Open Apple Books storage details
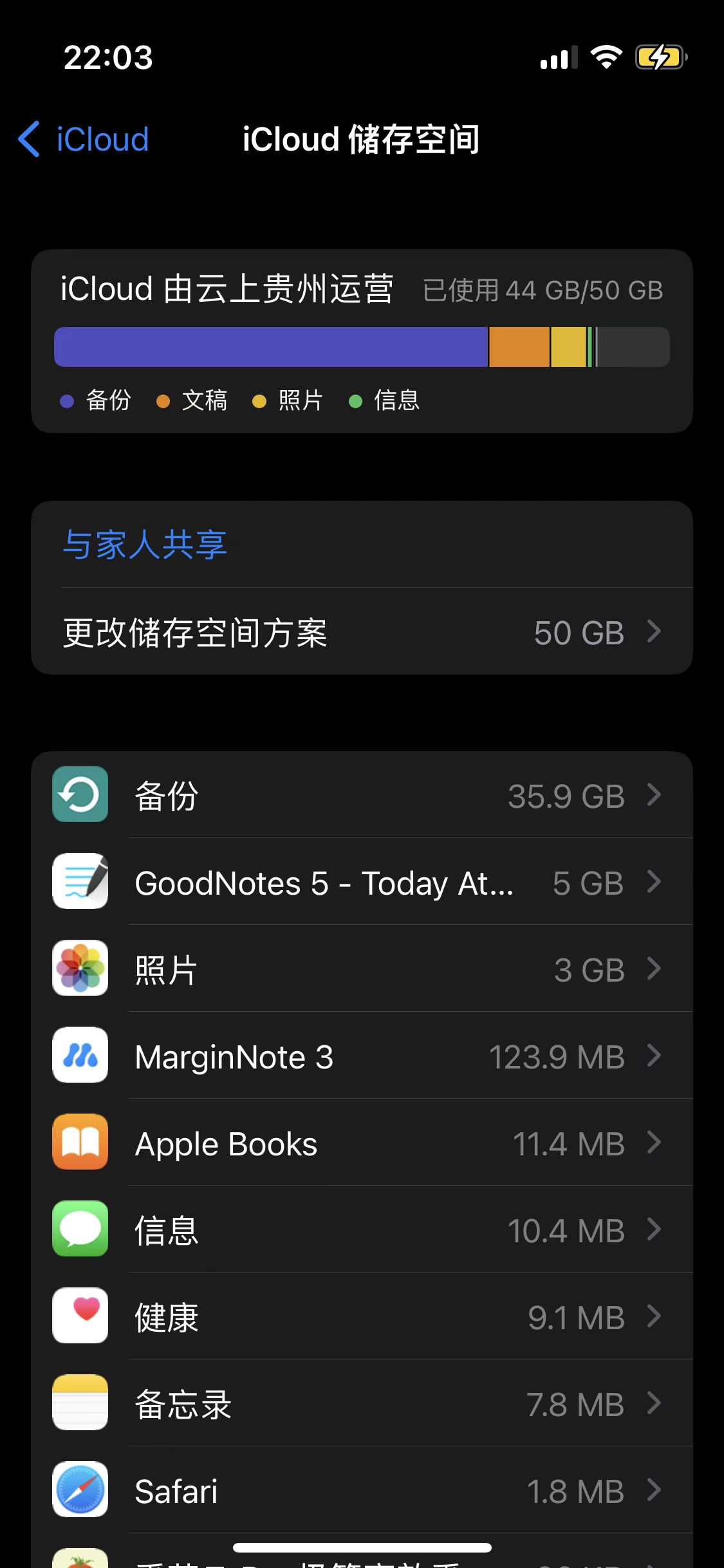The image size is (724, 1568). coord(362,1143)
